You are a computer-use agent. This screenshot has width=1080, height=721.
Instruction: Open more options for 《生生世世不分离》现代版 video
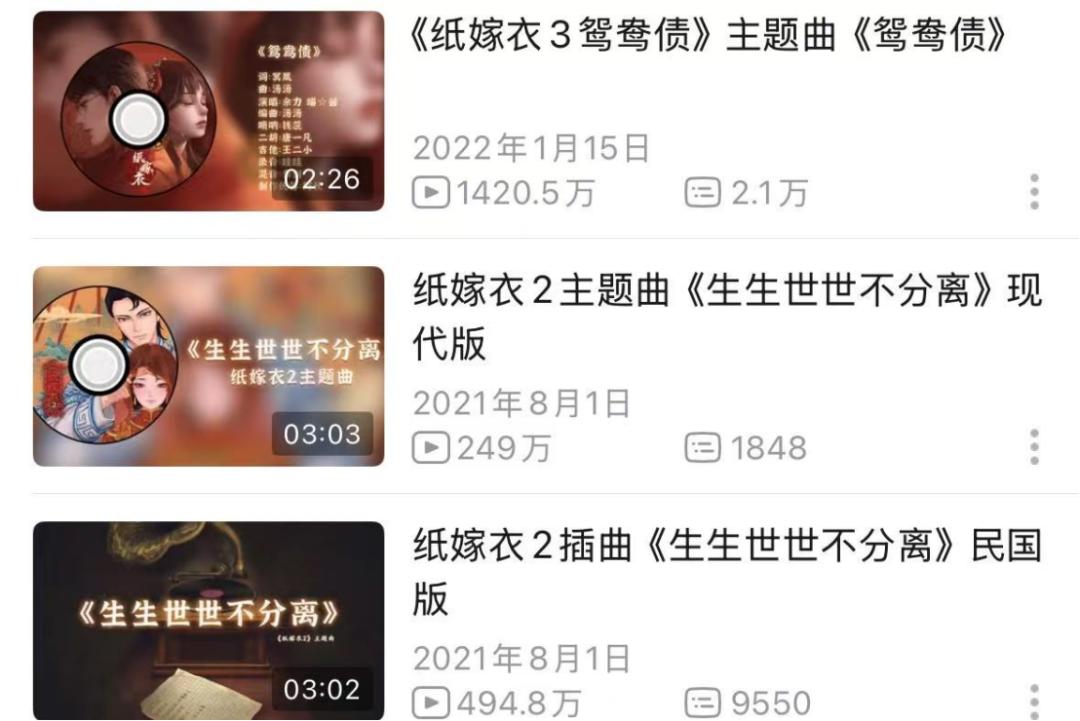click(1034, 447)
